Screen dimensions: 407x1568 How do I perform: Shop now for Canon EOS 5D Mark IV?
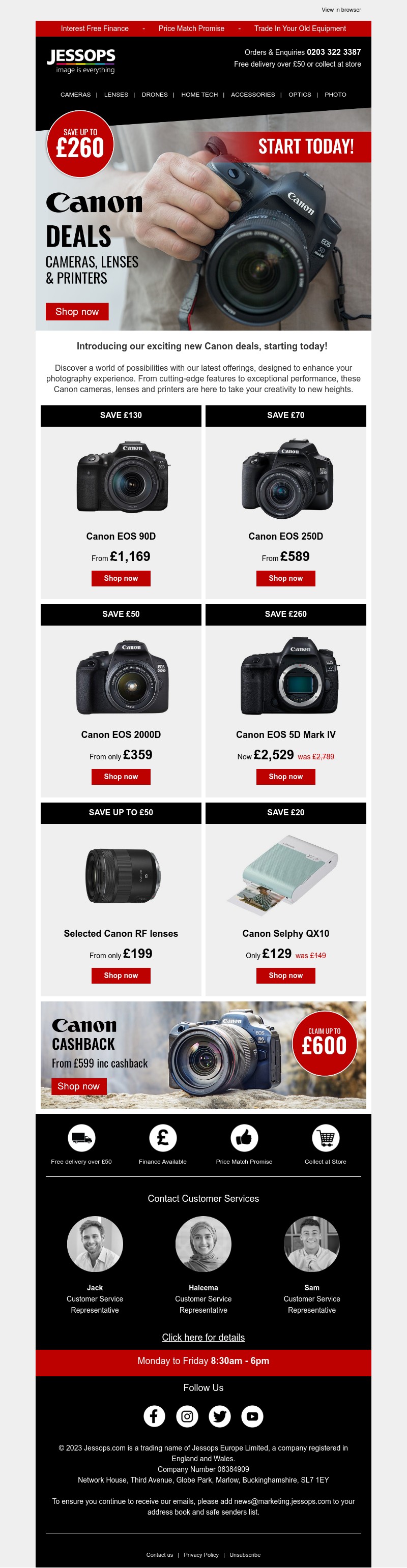286,777
